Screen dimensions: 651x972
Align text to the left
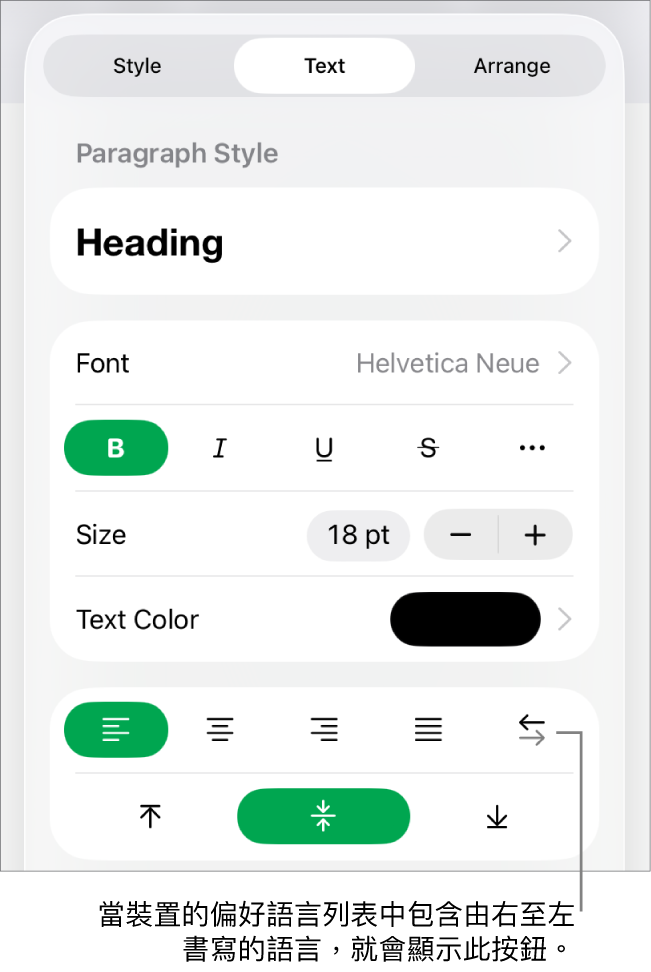(x=116, y=730)
